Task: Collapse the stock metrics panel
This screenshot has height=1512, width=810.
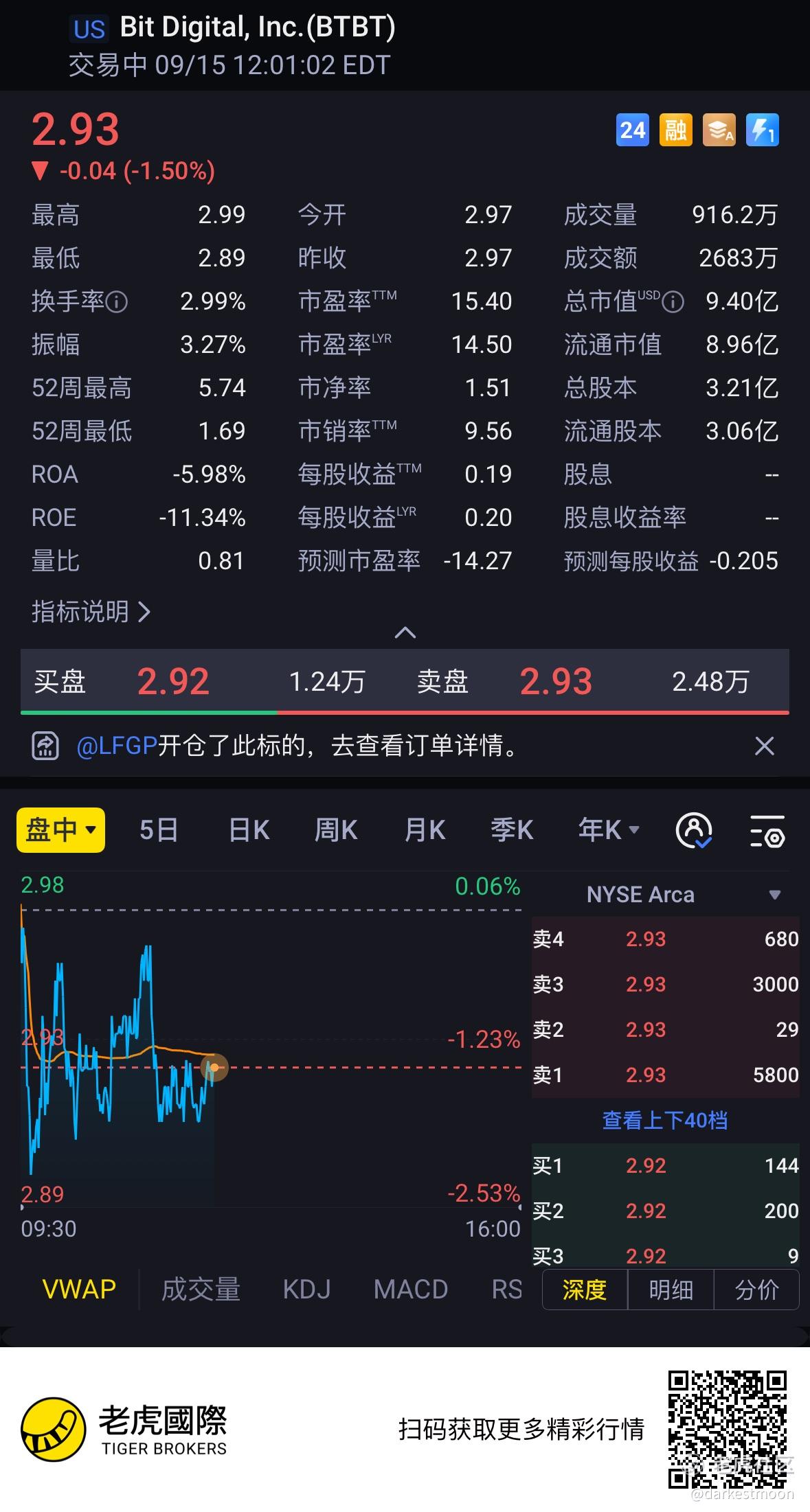Action: click(405, 632)
